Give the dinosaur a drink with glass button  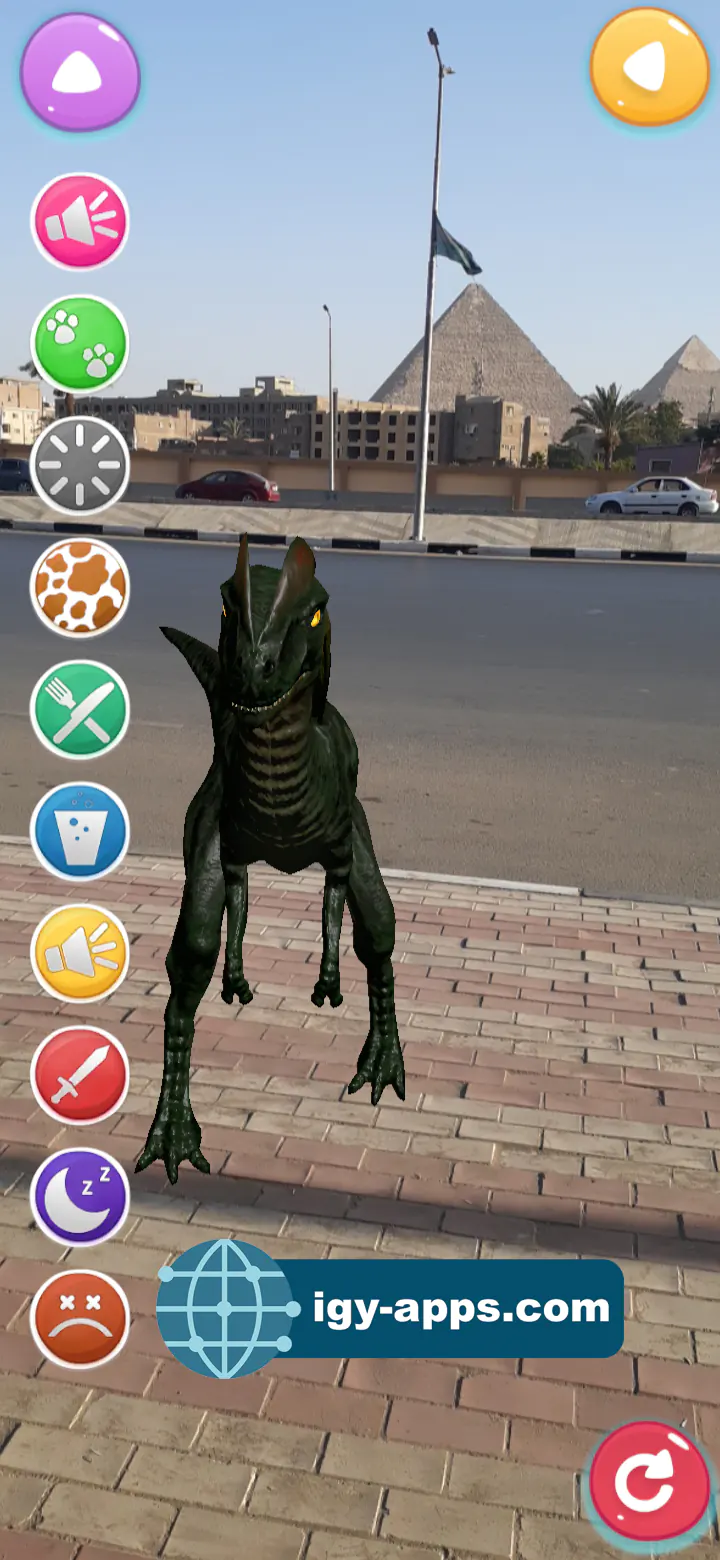(x=80, y=831)
